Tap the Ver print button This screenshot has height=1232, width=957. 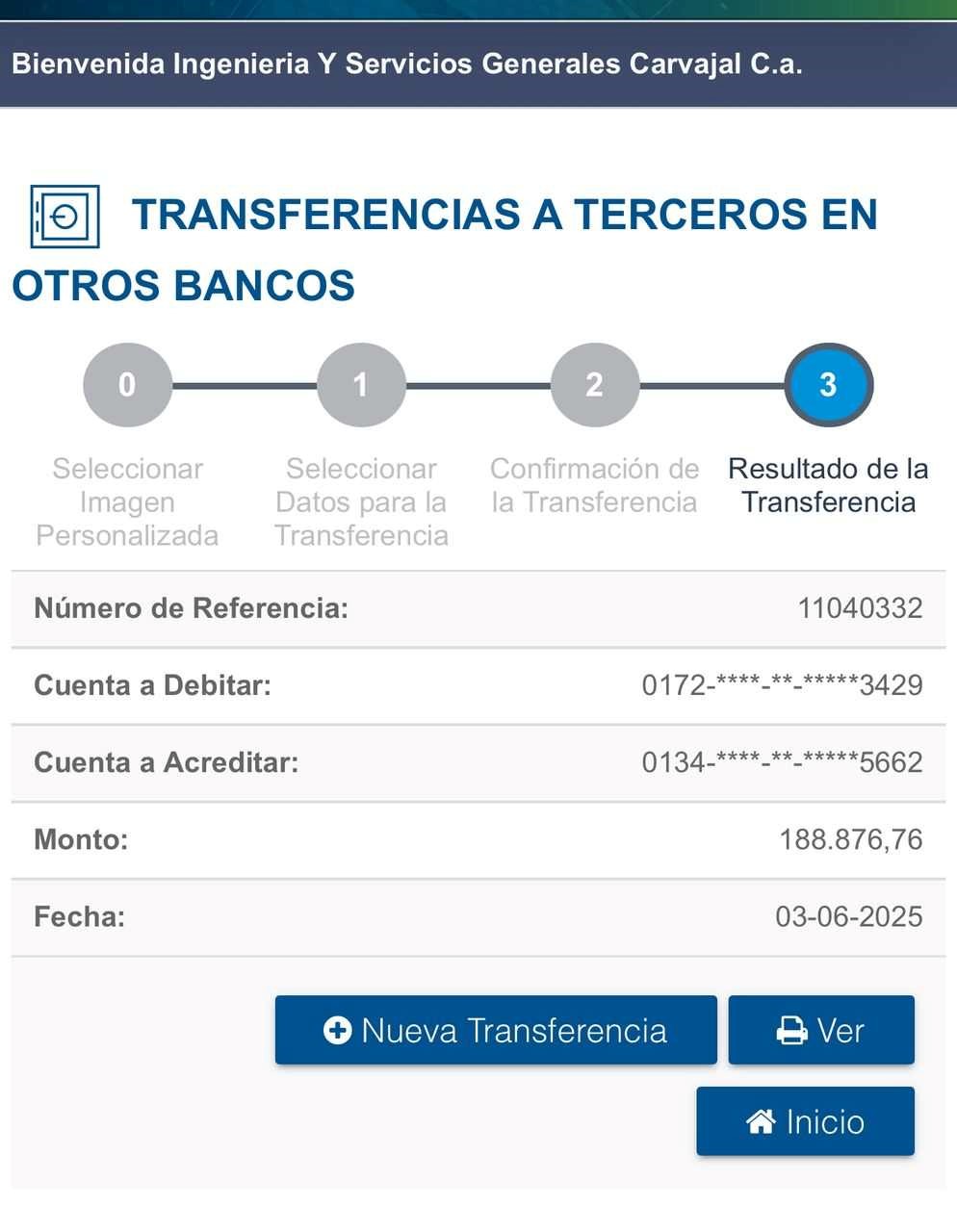tap(820, 1030)
